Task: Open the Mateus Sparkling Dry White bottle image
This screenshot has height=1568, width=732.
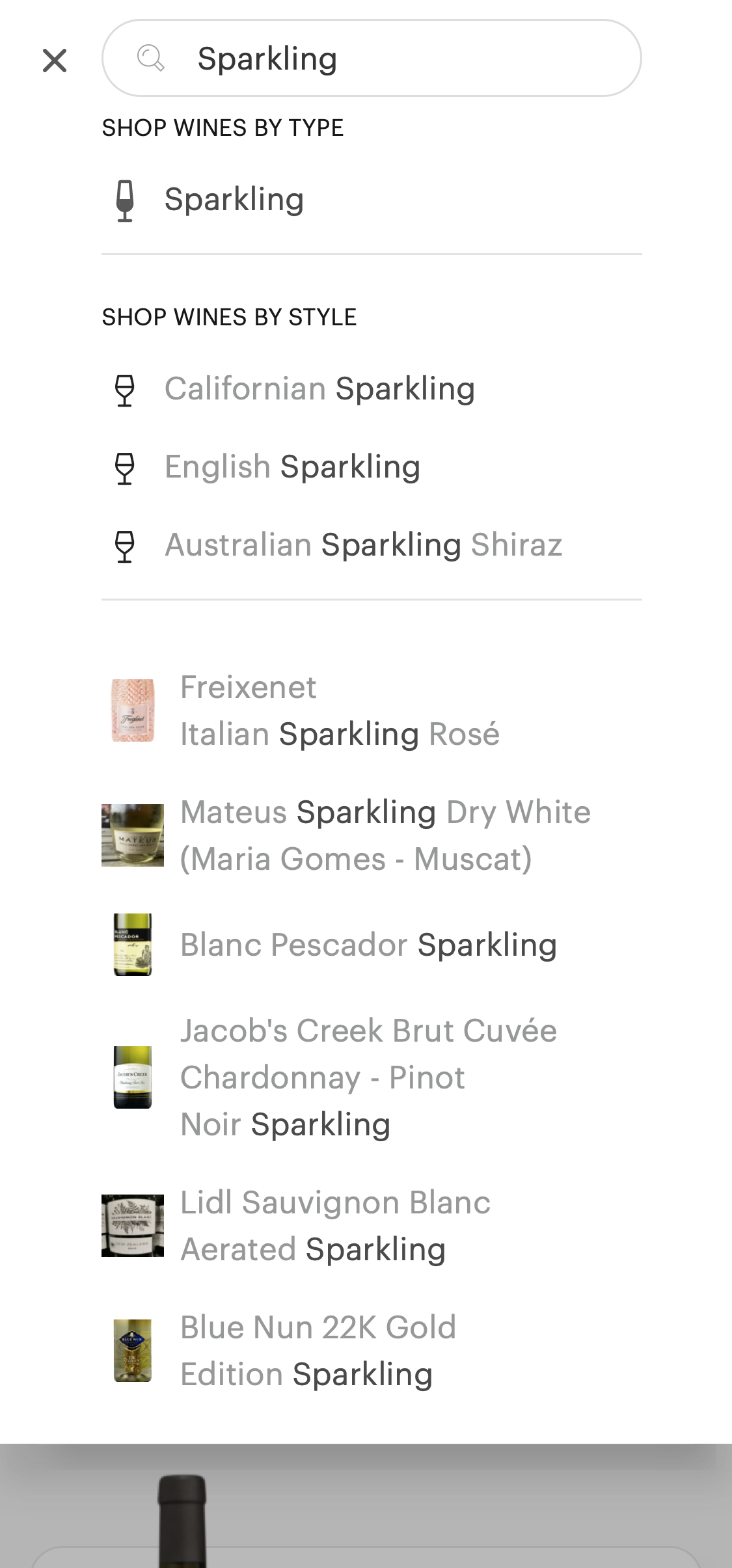Action: pyautogui.click(x=132, y=835)
